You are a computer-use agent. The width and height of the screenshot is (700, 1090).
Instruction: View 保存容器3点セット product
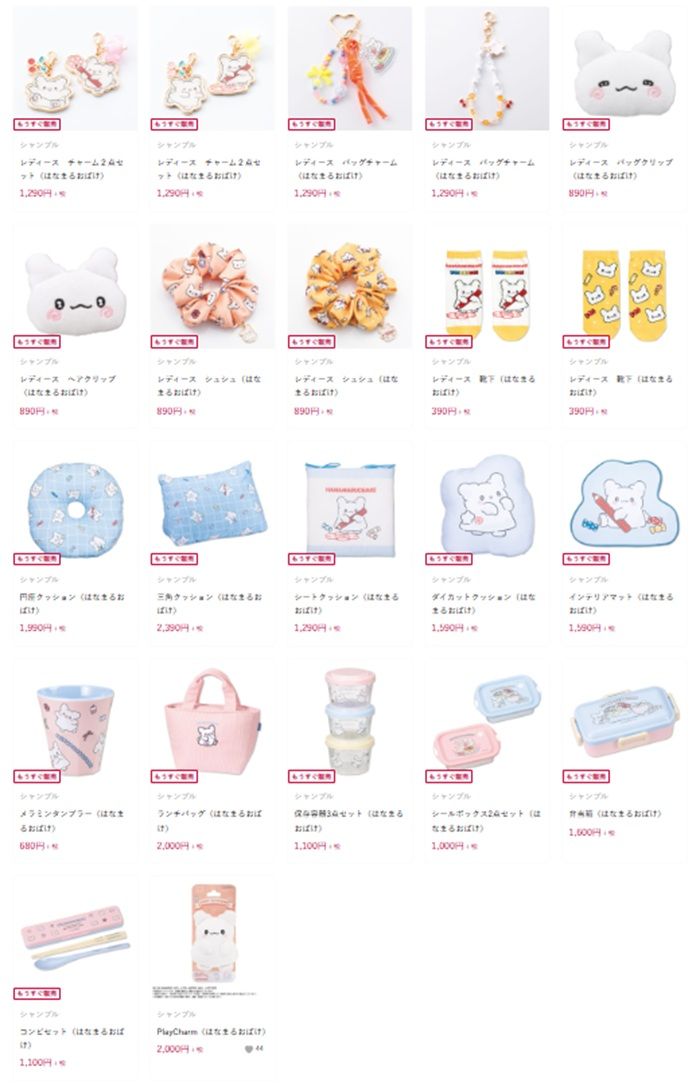coord(350,720)
